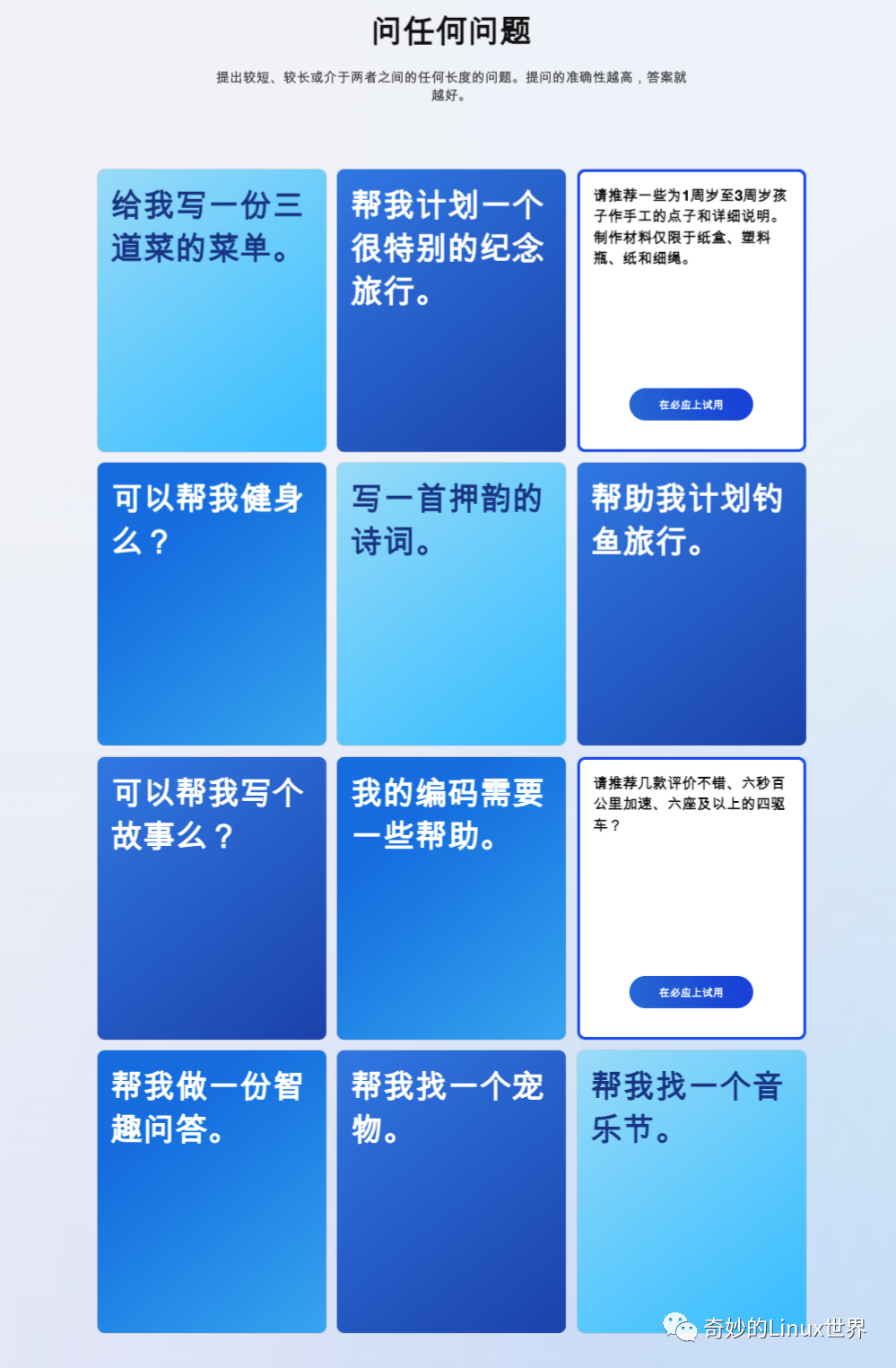Select the rhyming poem card
Screen dimensions: 896x1368
click(451, 604)
